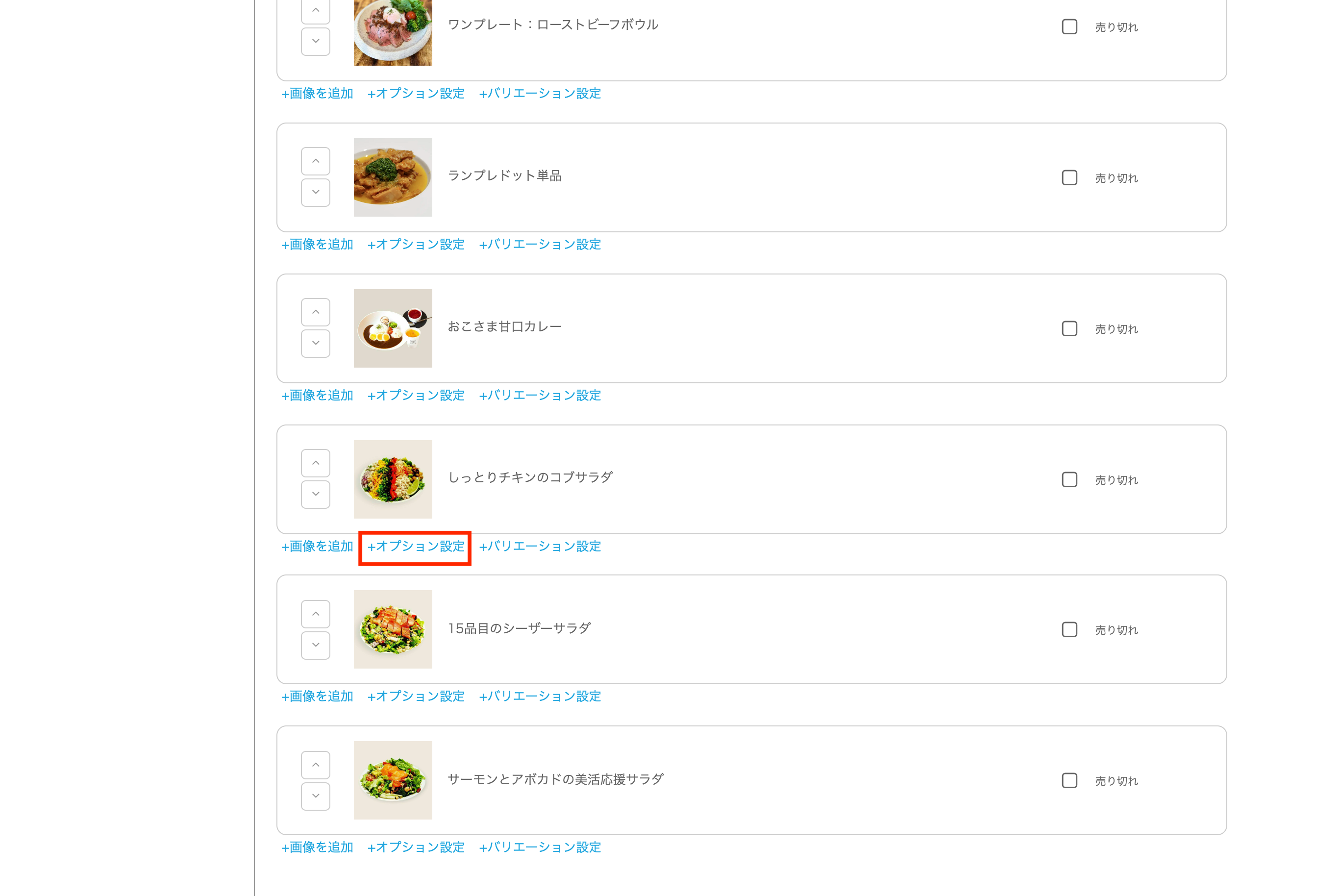Screen dimensions: 1340x896
Task: Add image under しっとりチキンのコブサラダ
Action: [x=317, y=547]
